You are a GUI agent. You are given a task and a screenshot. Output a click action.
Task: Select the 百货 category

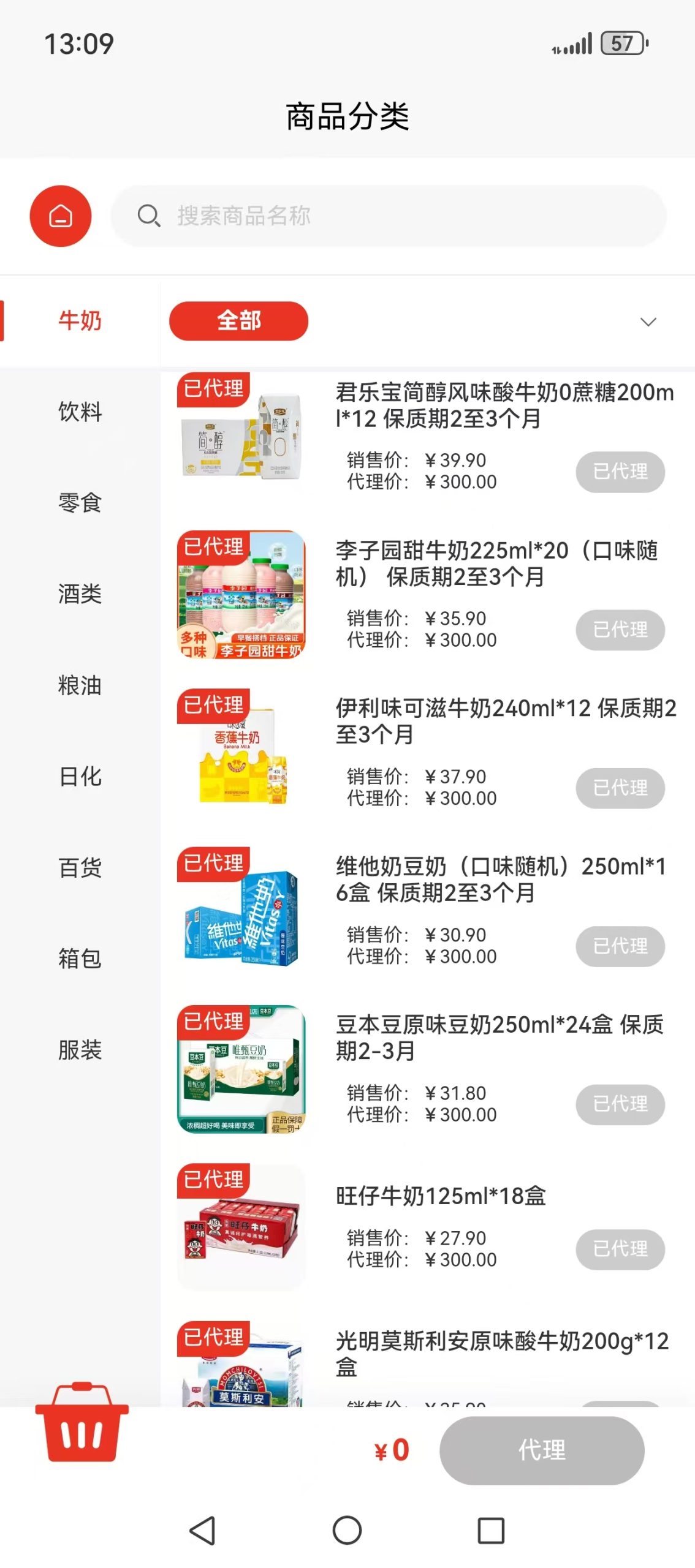click(x=80, y=868)
